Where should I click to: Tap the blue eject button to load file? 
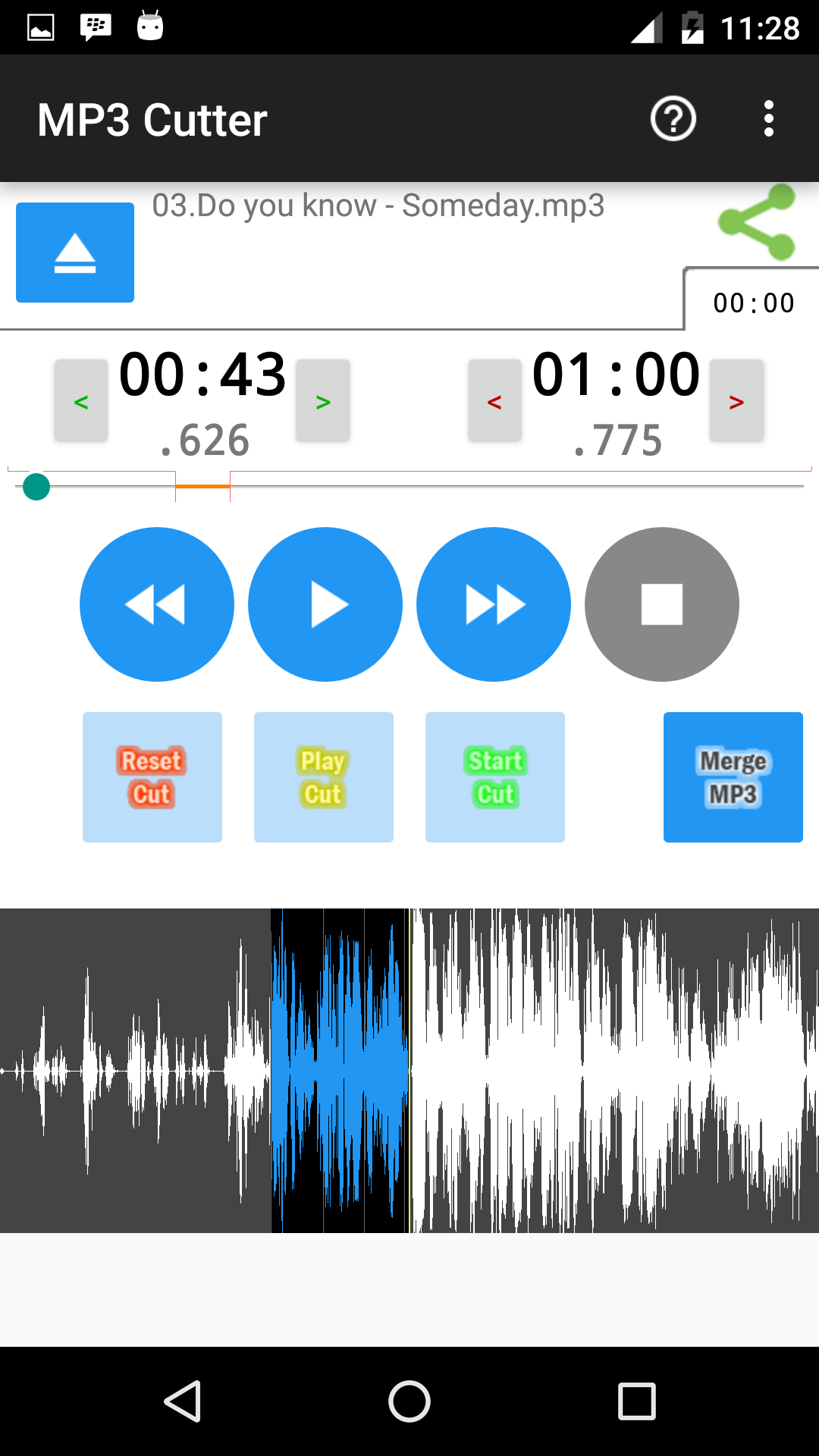[75, 253]
